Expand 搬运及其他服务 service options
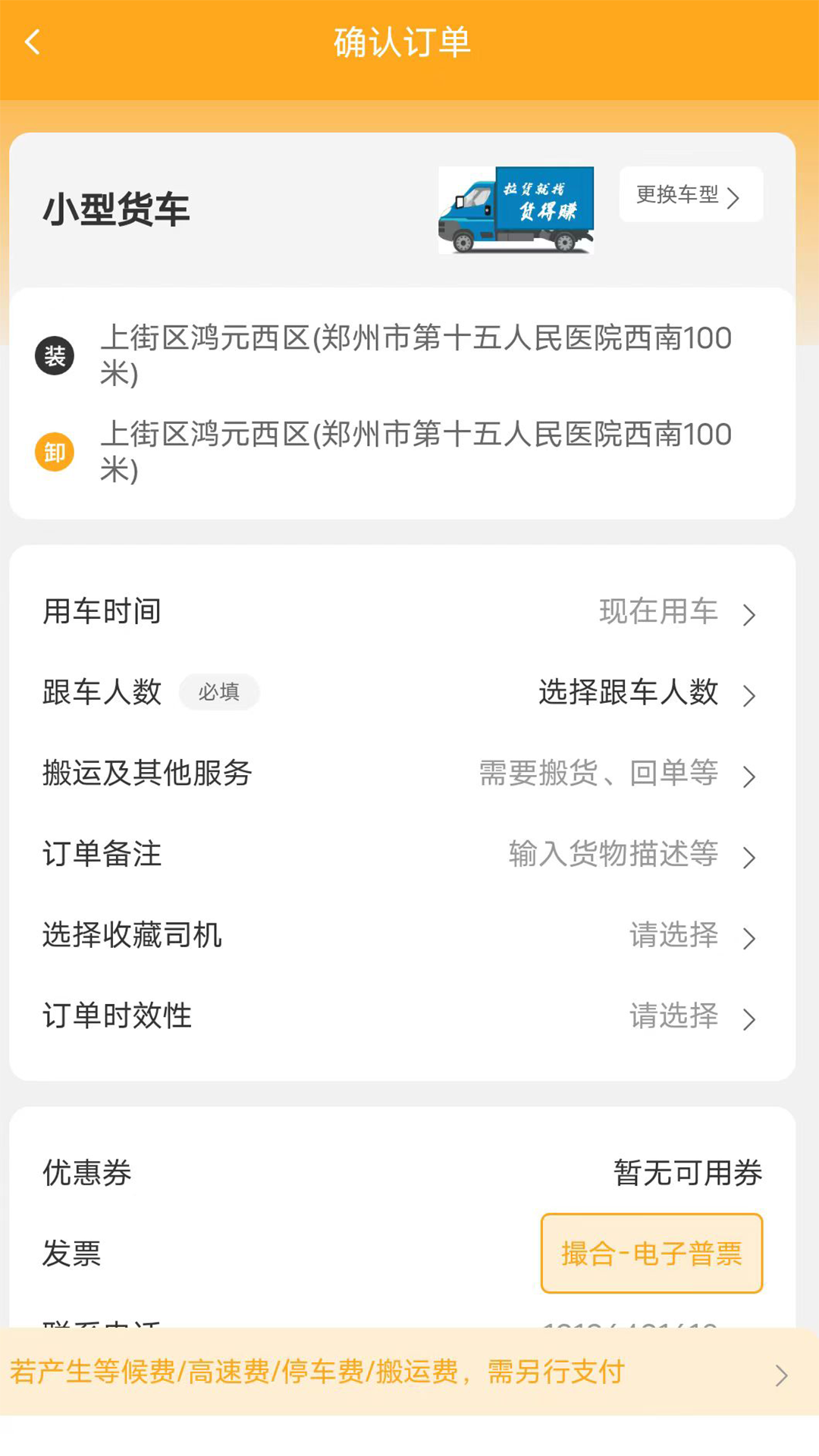 pos(599,773)
